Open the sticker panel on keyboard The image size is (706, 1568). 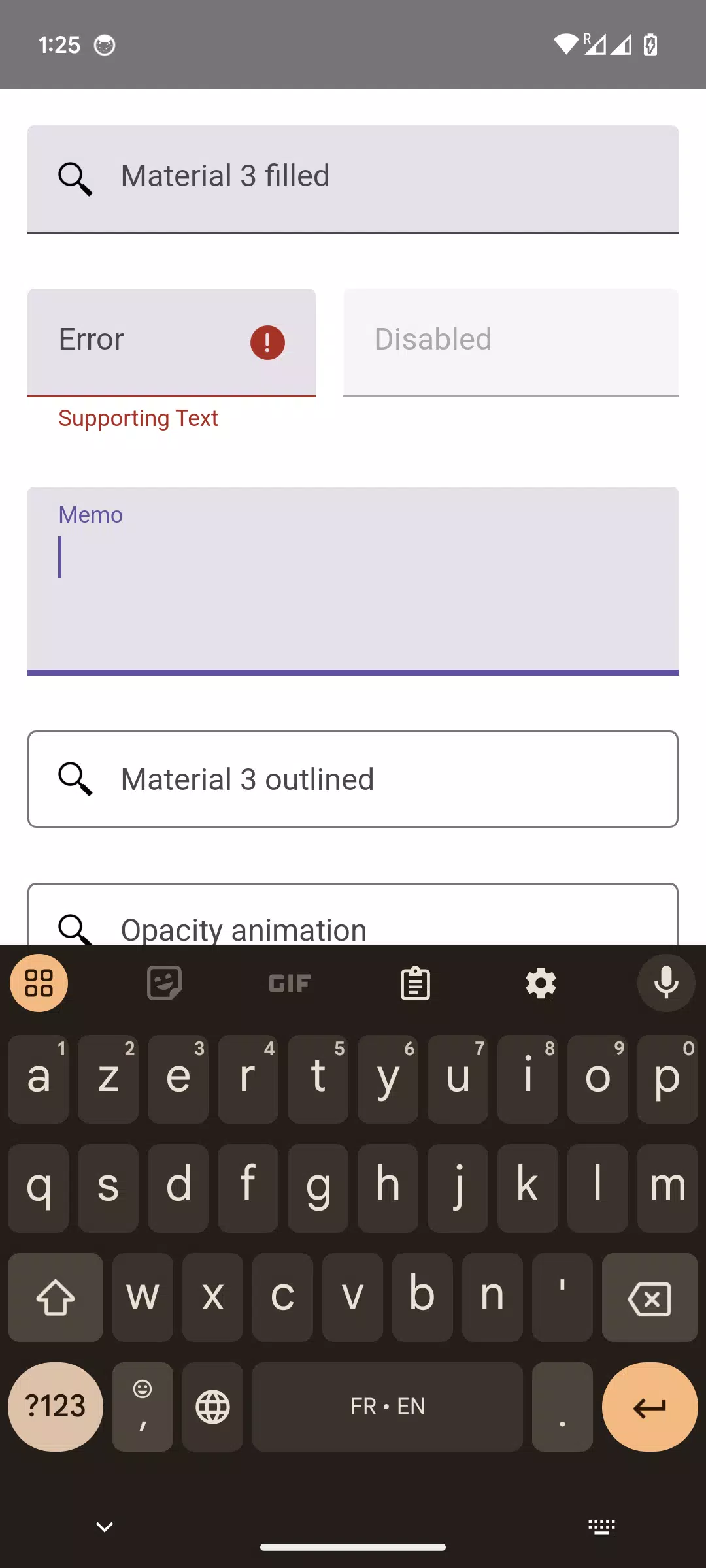click(x=164, y=983)
